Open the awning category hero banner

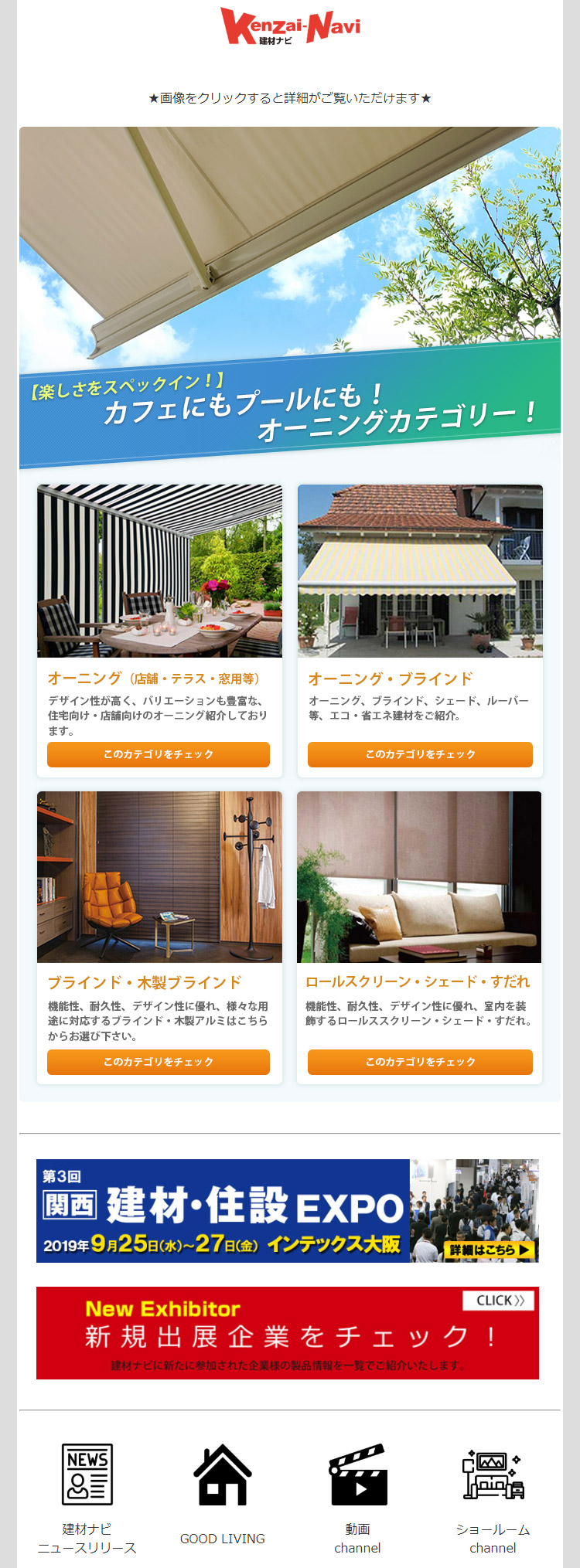(290, 298)
